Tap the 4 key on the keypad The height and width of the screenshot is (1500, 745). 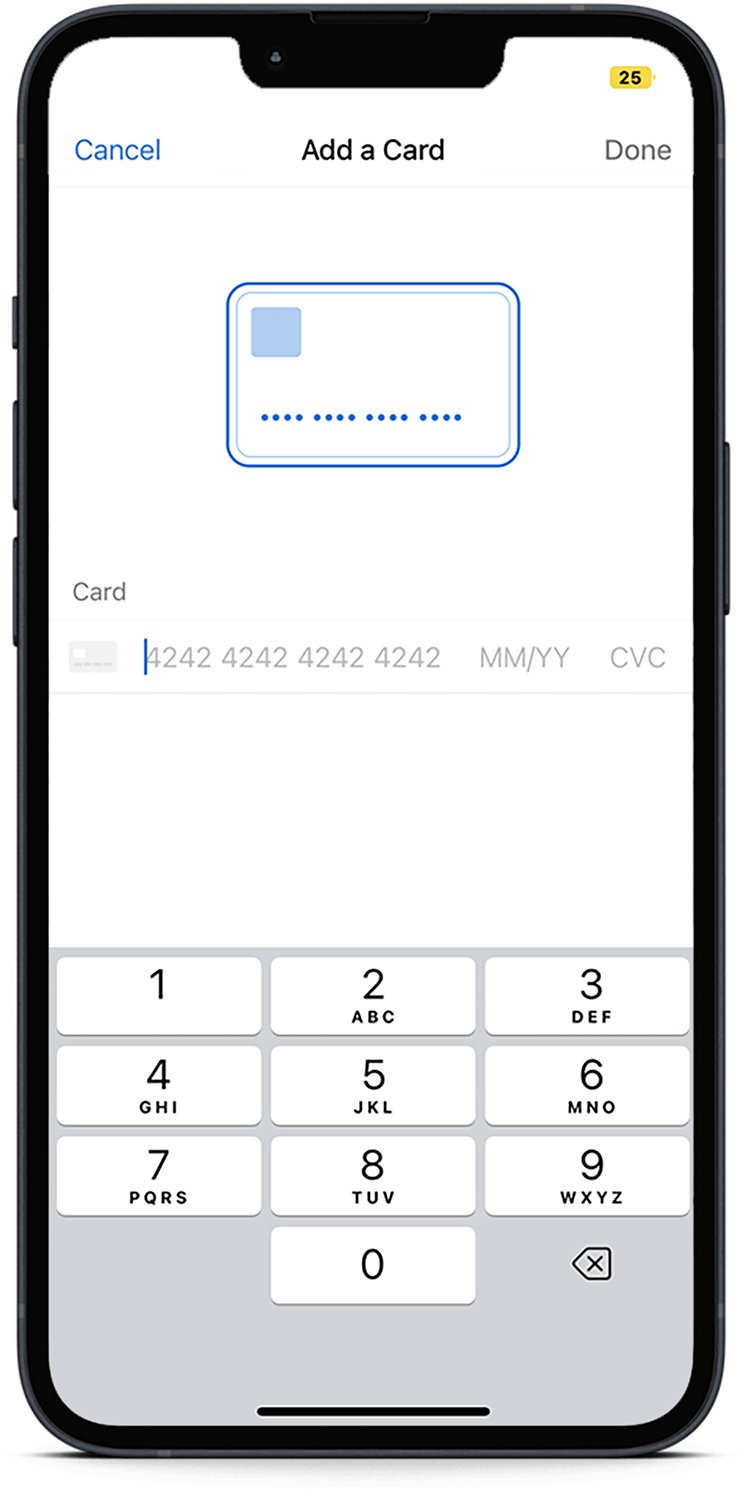click(159, 1085)
